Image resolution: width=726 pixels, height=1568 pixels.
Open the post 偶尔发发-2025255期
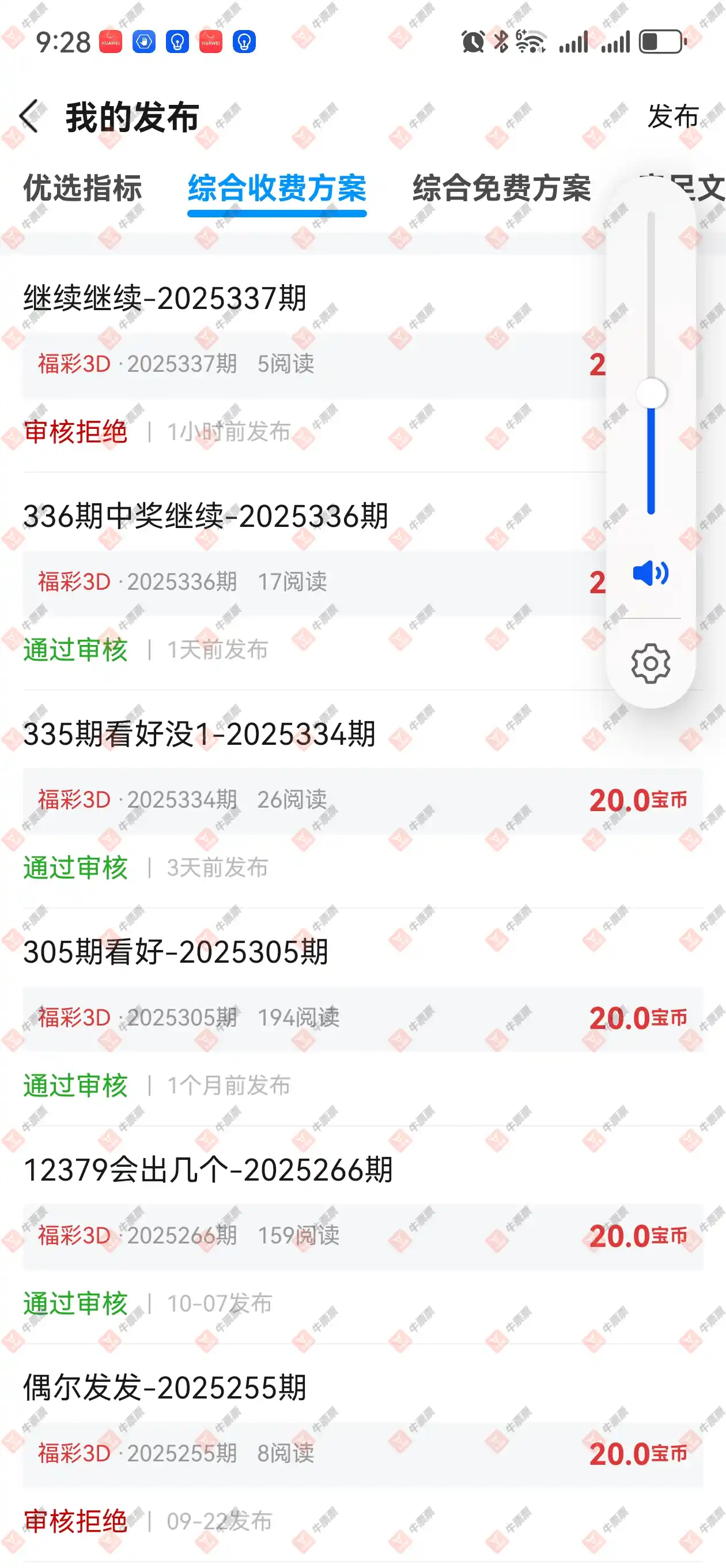tap(165, 1387)
